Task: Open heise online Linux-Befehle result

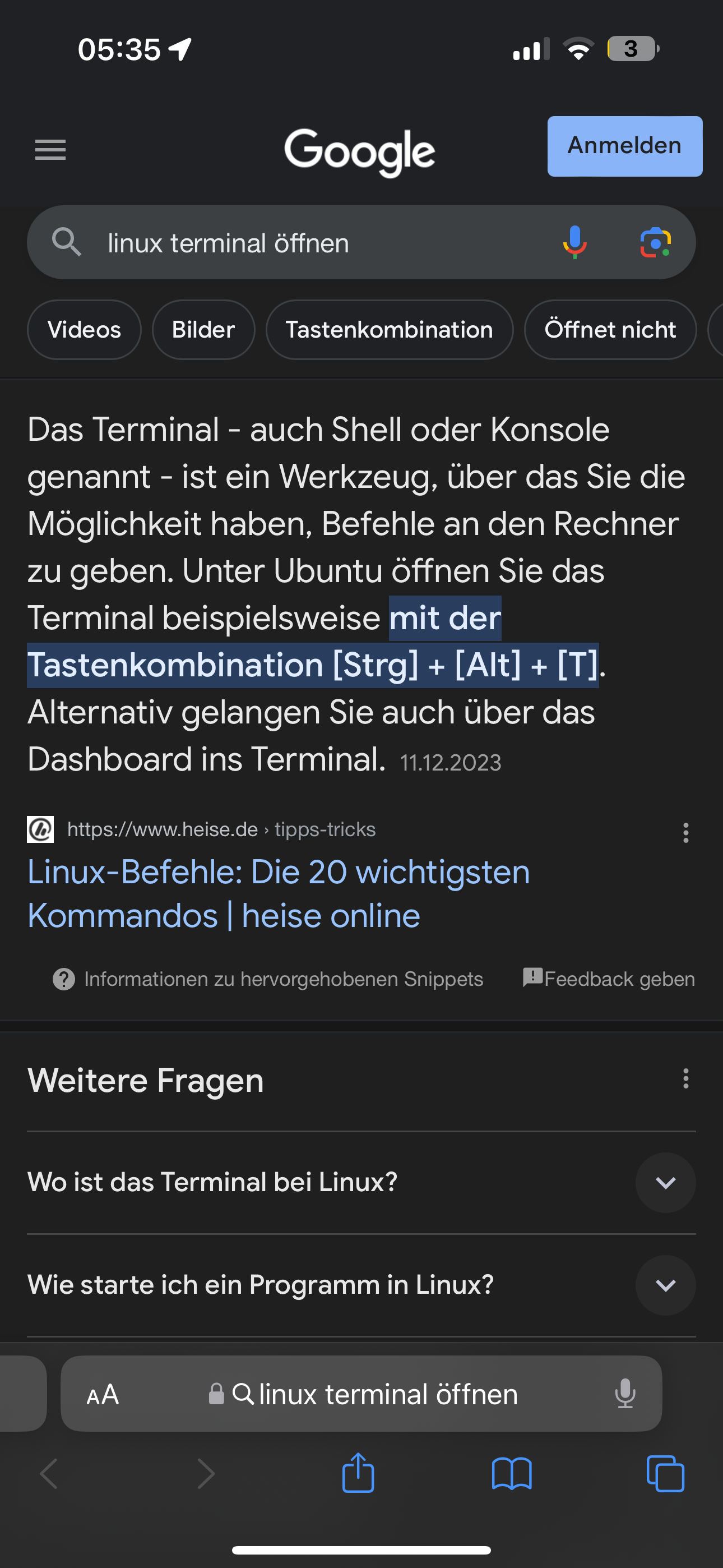Action: coord(279,893)
